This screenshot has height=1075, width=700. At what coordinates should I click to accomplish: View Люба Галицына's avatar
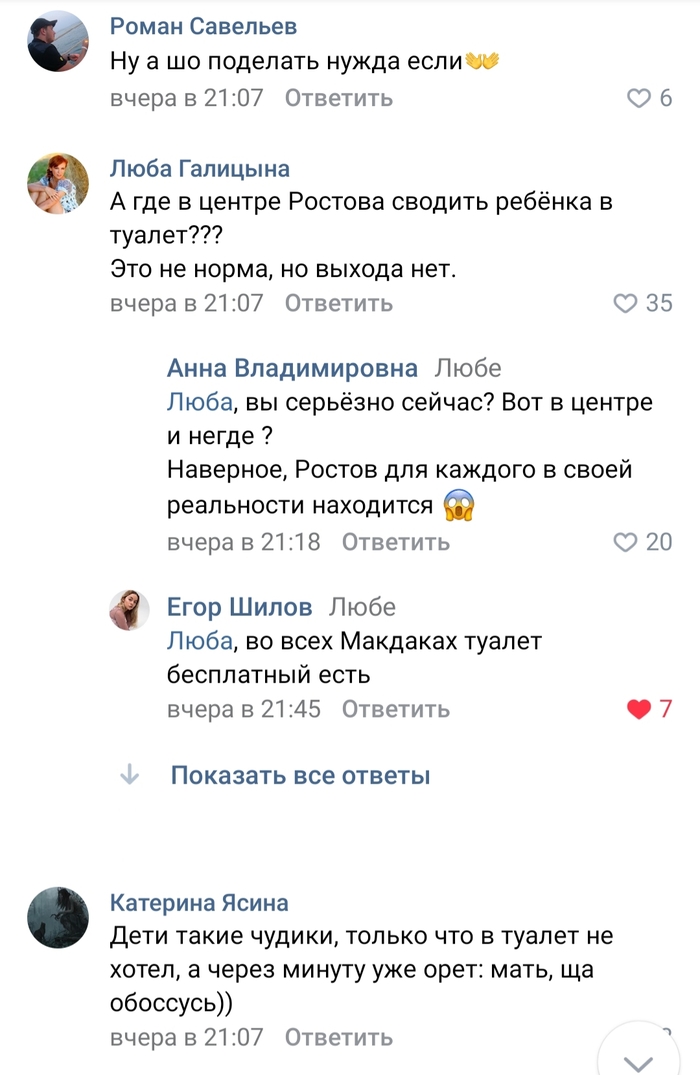[58, 184]
